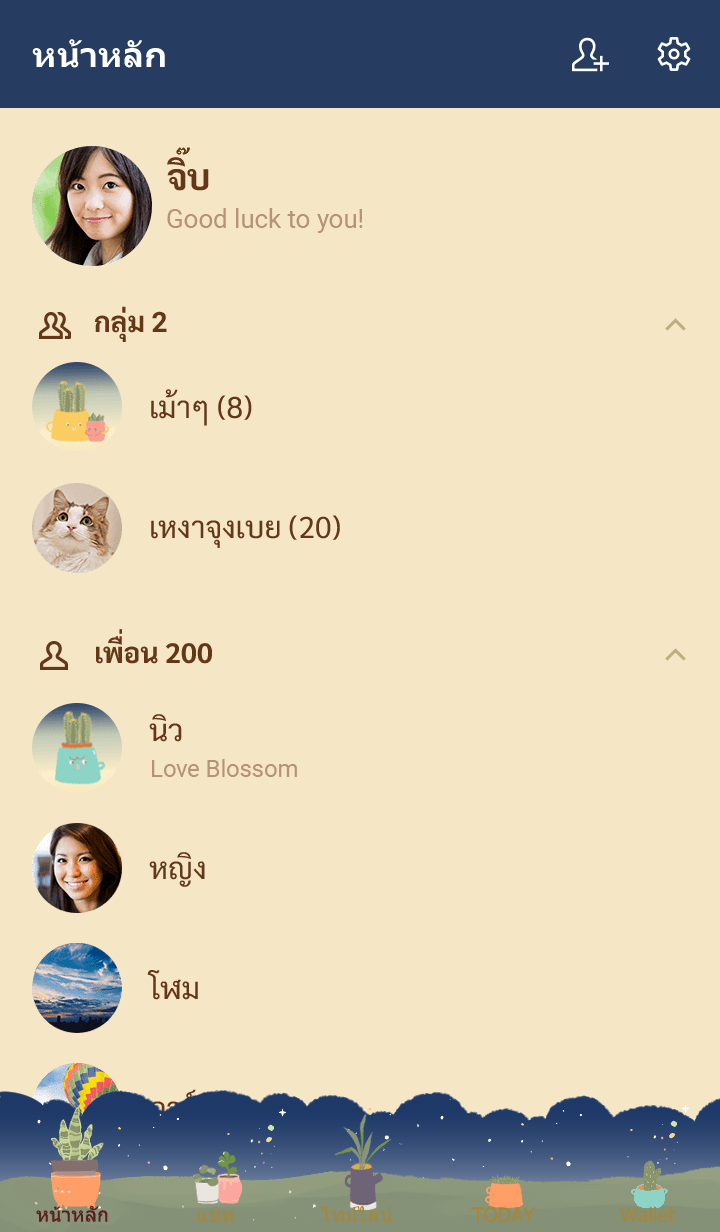Viewport: 720px width, 1232px height.
Task: Open the เหงาจุงเบย (20) group
Action: tap(245, 528)
